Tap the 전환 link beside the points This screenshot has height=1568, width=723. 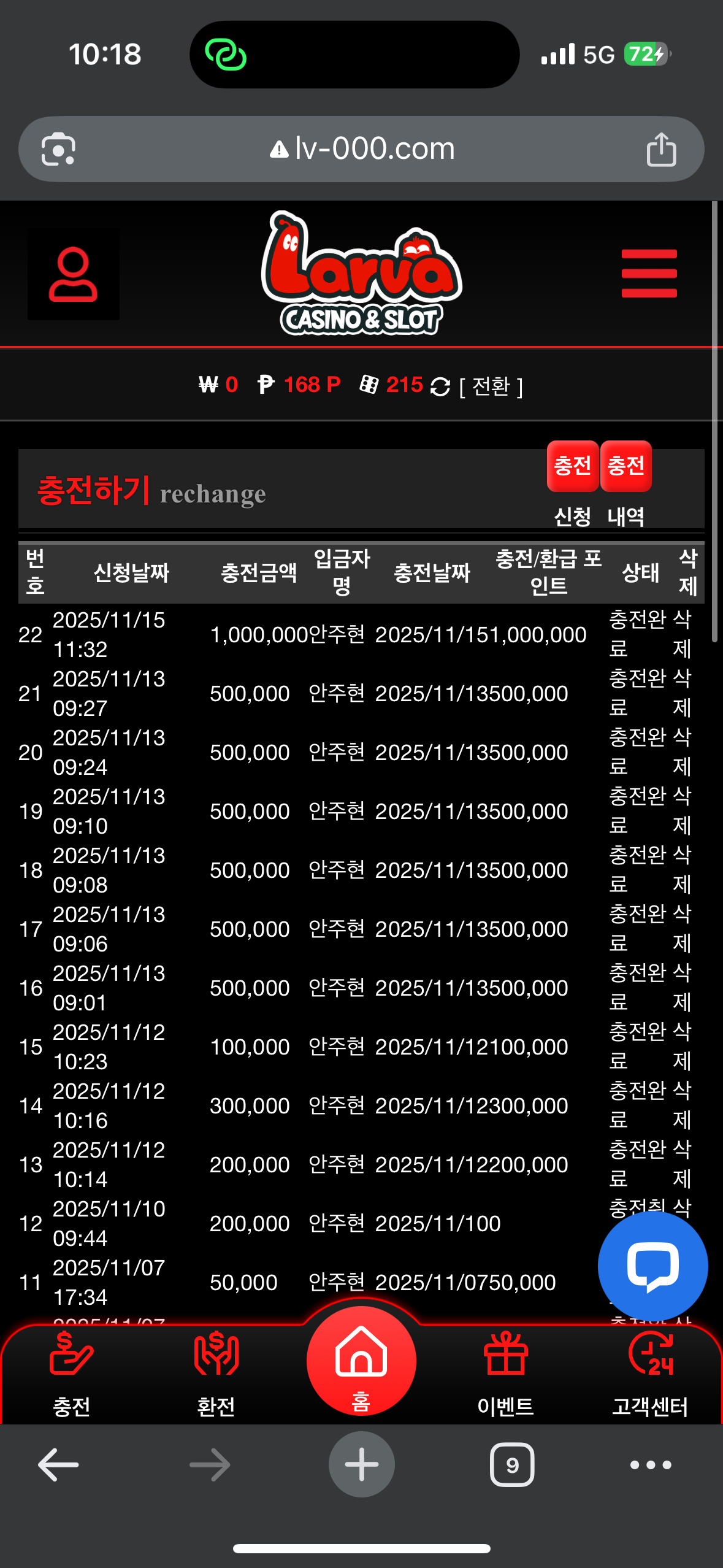coord(491,386)
